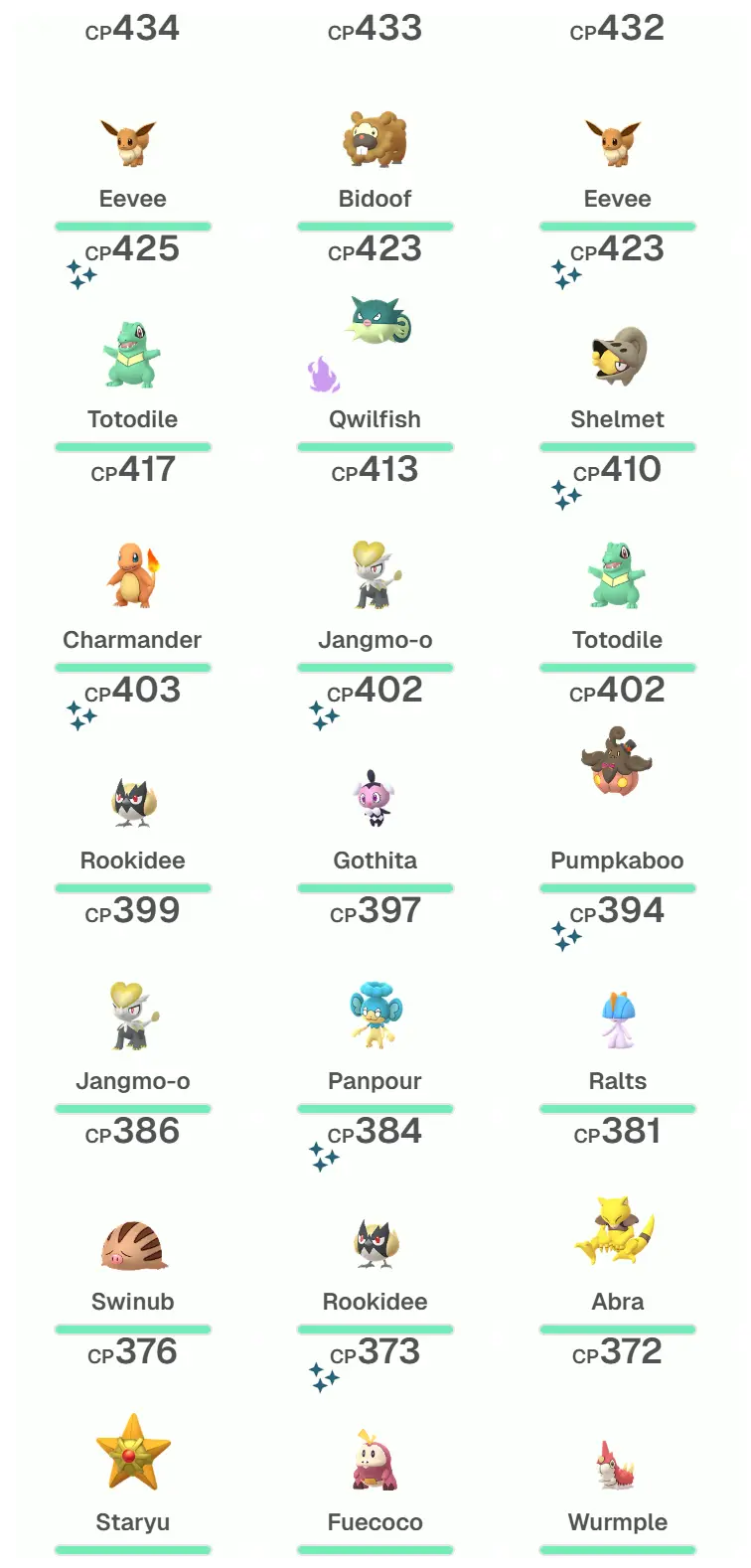Select the Charmander
Screen dimensions: 751x1568
[132, 575]
